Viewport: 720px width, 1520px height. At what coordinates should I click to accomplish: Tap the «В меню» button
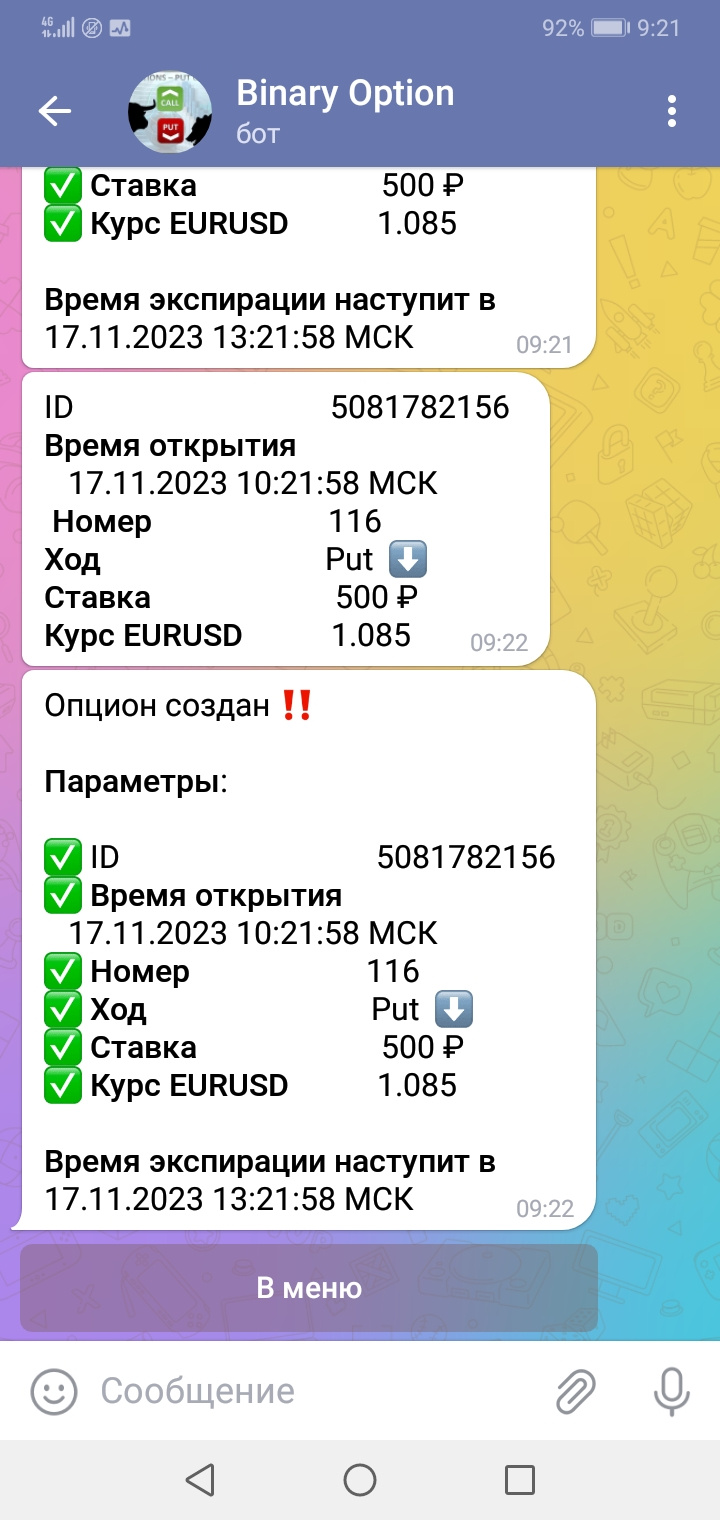(x=309, y=1288)
